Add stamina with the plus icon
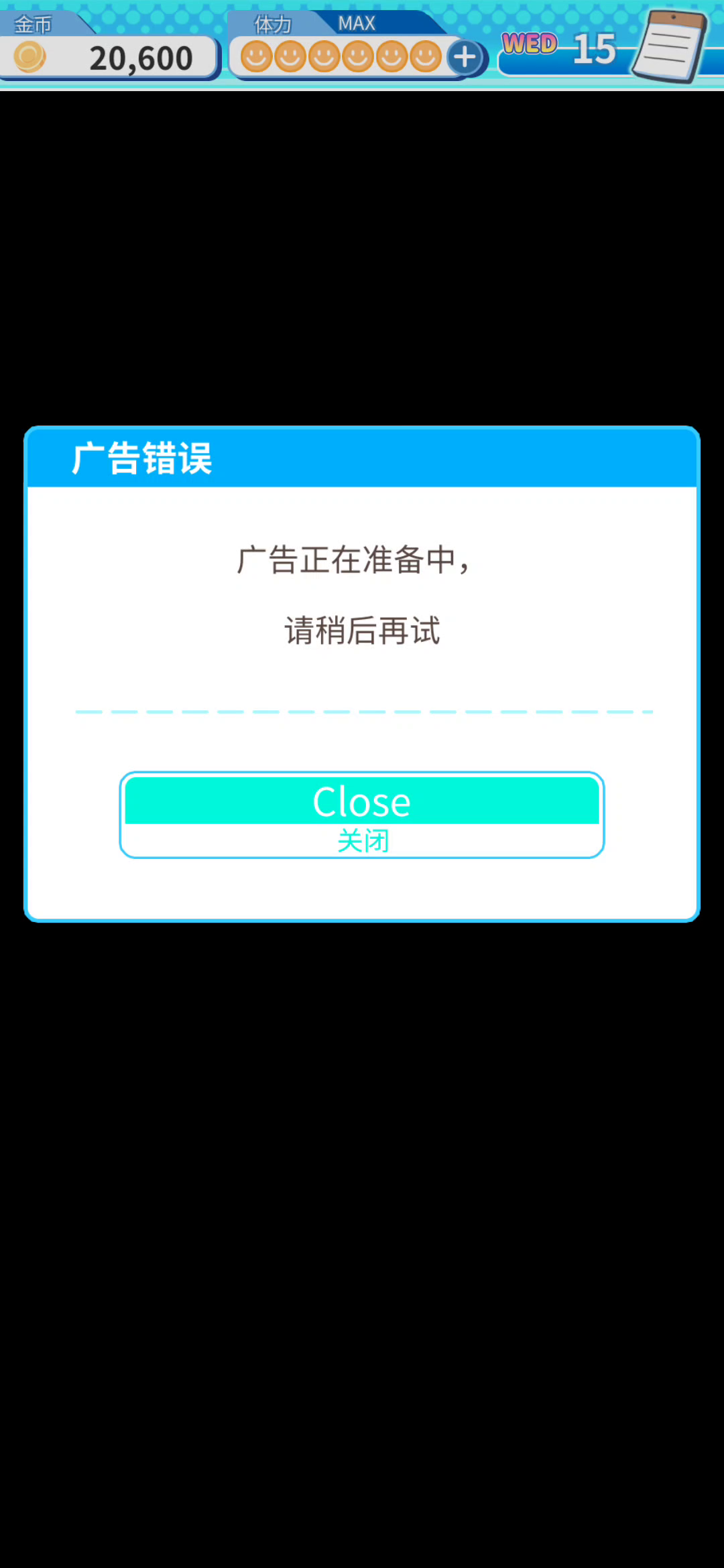Image resolution: width=724 pixels, height=1568 pixels. (465, 58)
